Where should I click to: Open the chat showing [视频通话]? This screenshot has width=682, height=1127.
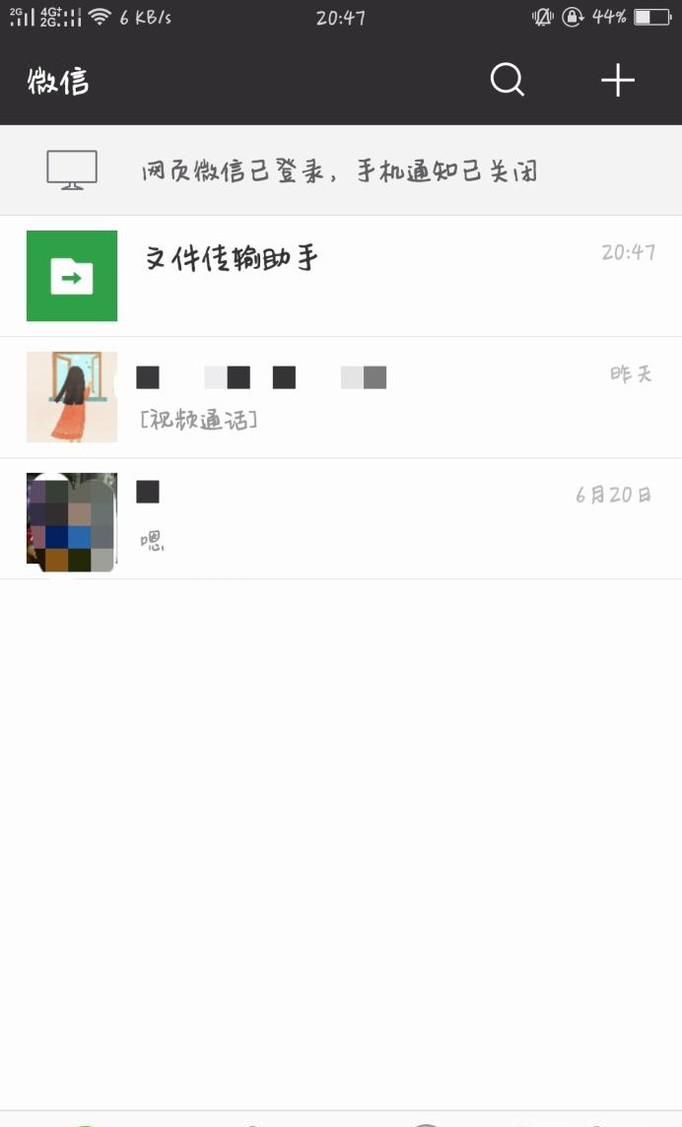[340, 397]
